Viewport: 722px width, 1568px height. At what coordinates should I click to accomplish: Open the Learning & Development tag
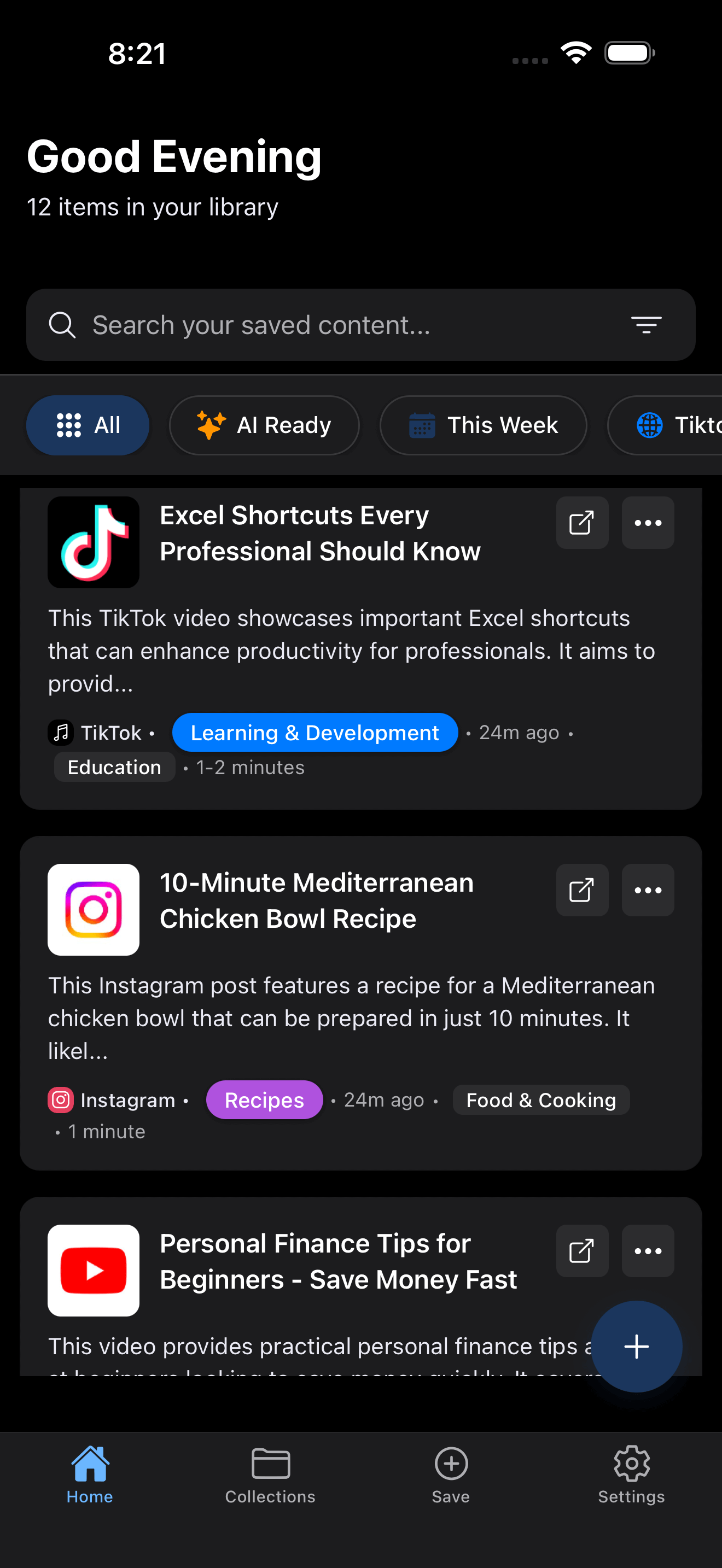(315, 732)
